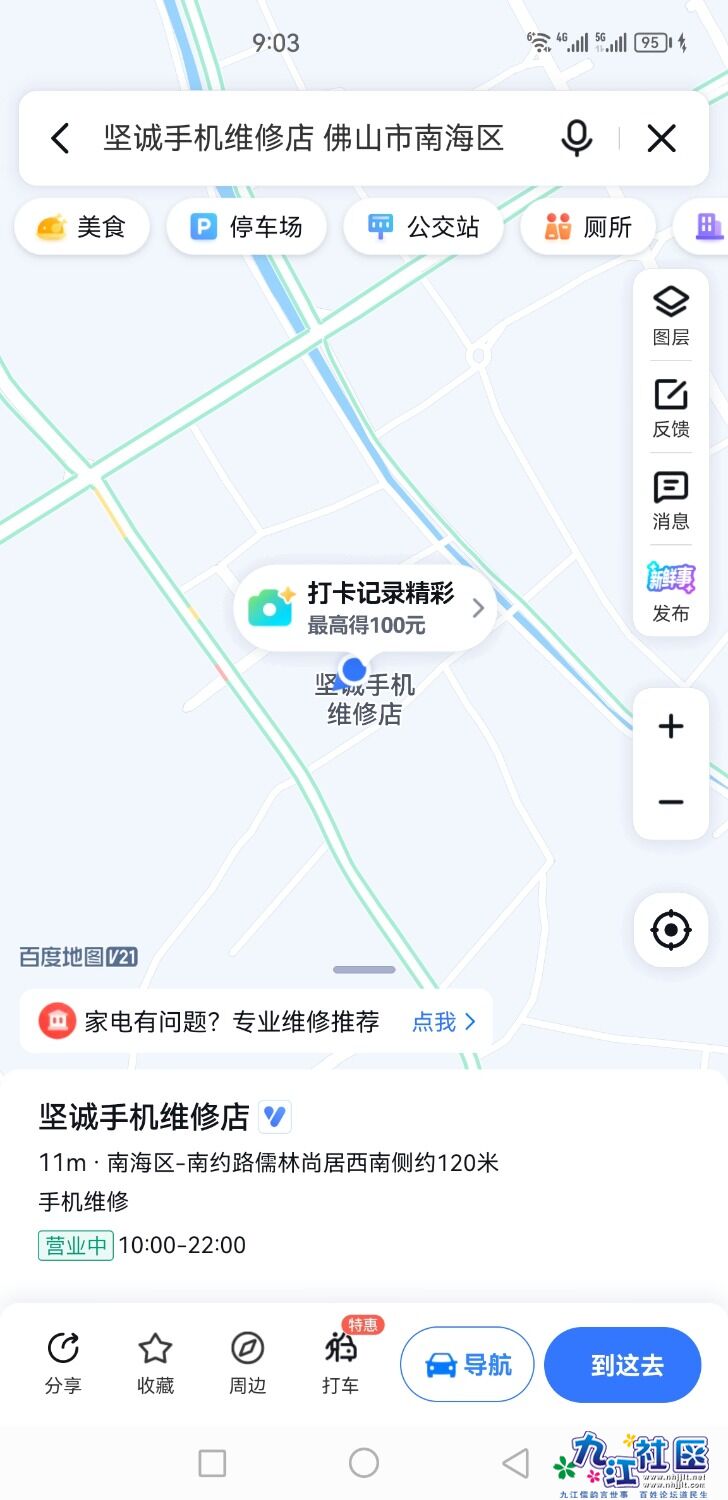Select the 美食 food category chip

[x=82, y=226]
